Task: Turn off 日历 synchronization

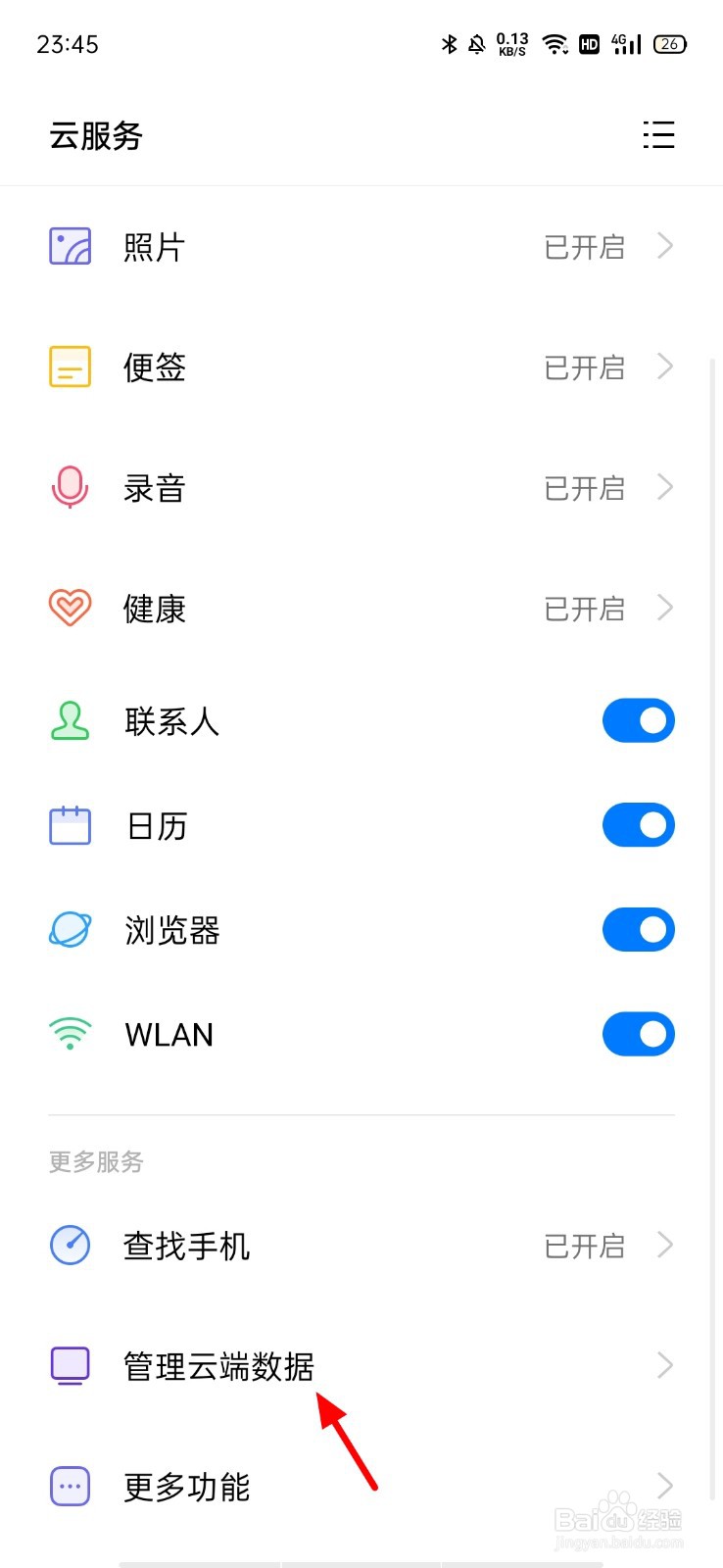Action: coord(639,824)
